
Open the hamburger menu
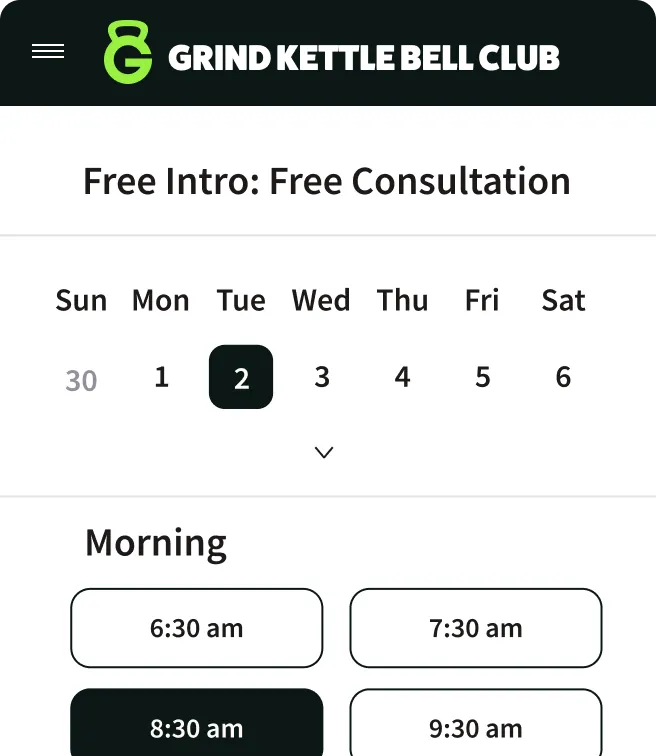click(48, 52)
